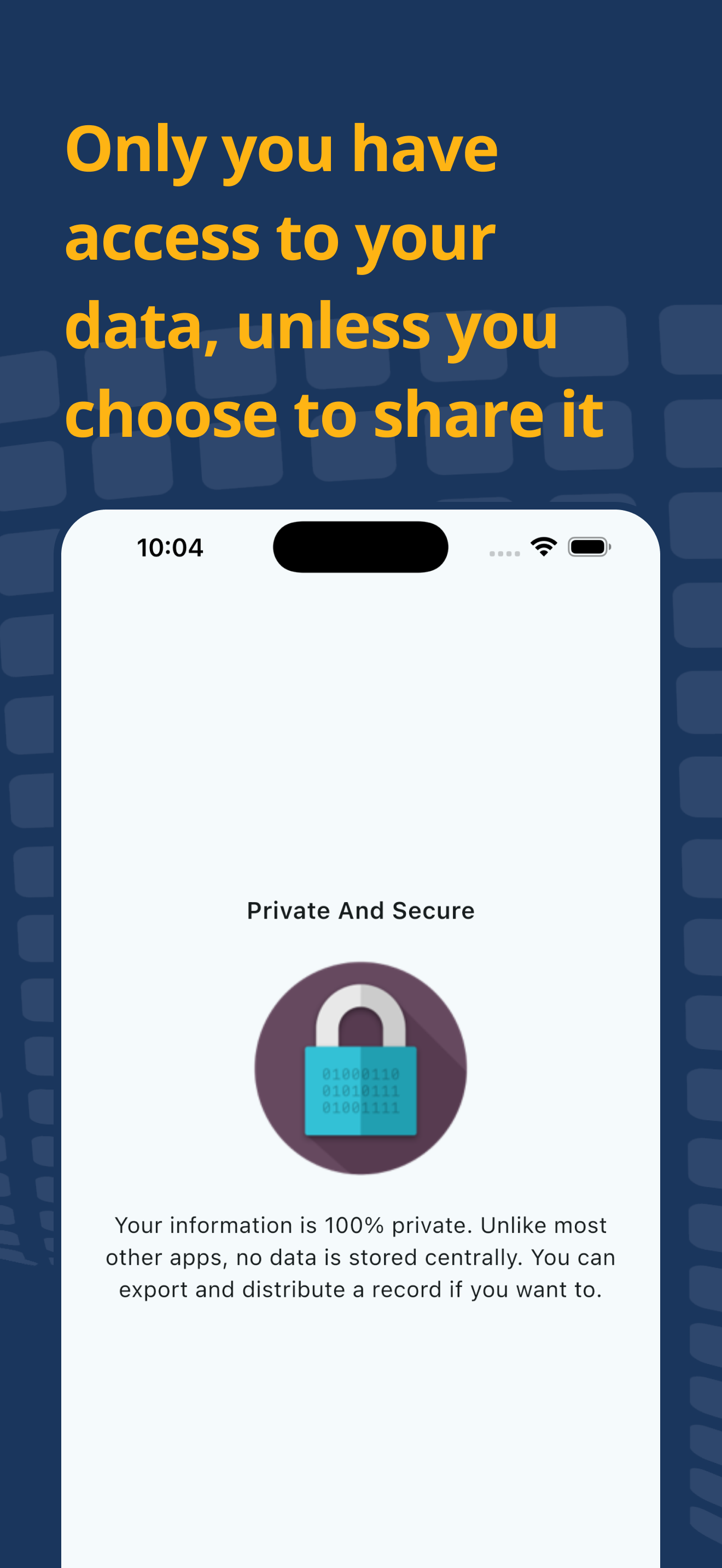Screen dimensions: 722x1568
Task: Toggle the Wi-Fi status indicator
Action: [544, 546]
